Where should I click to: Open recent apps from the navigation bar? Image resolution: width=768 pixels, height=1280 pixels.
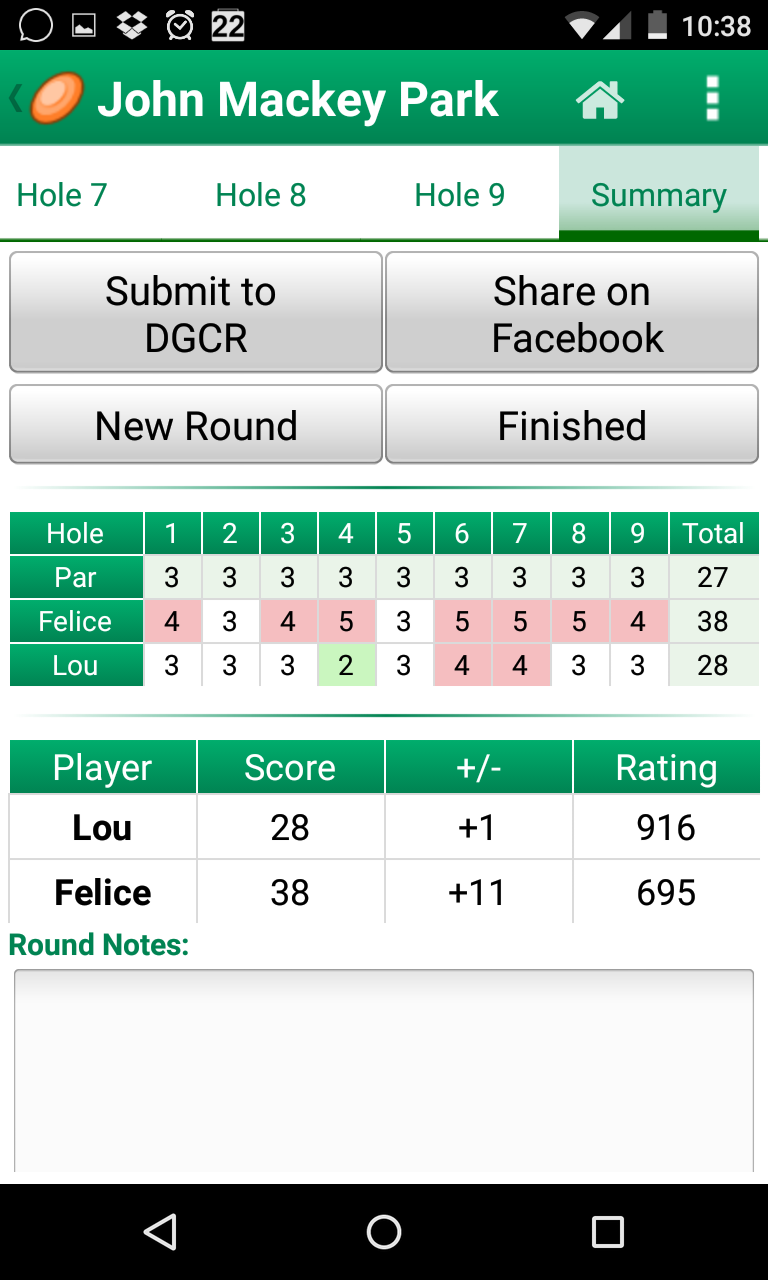pyautogui.click(x=607, y=1232)
